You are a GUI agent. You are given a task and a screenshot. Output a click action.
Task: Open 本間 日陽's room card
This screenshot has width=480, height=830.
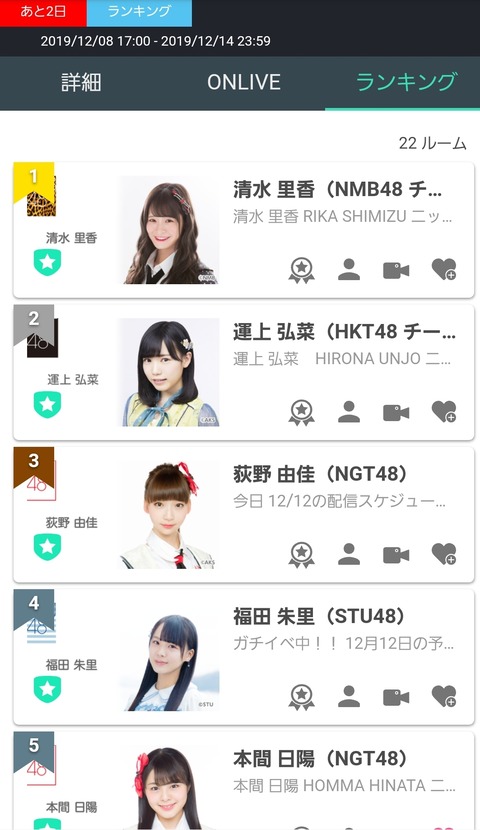[x=243, y=781]
